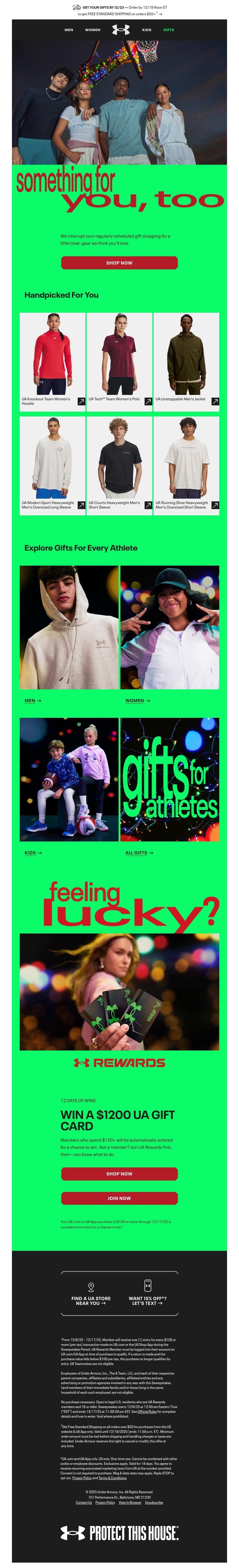Image resolution: width=239 pixels, height=1568 pixels.
Task: Open UA Running Shoe Heavyweight Short Sleeve
Action: coord(186,466)
